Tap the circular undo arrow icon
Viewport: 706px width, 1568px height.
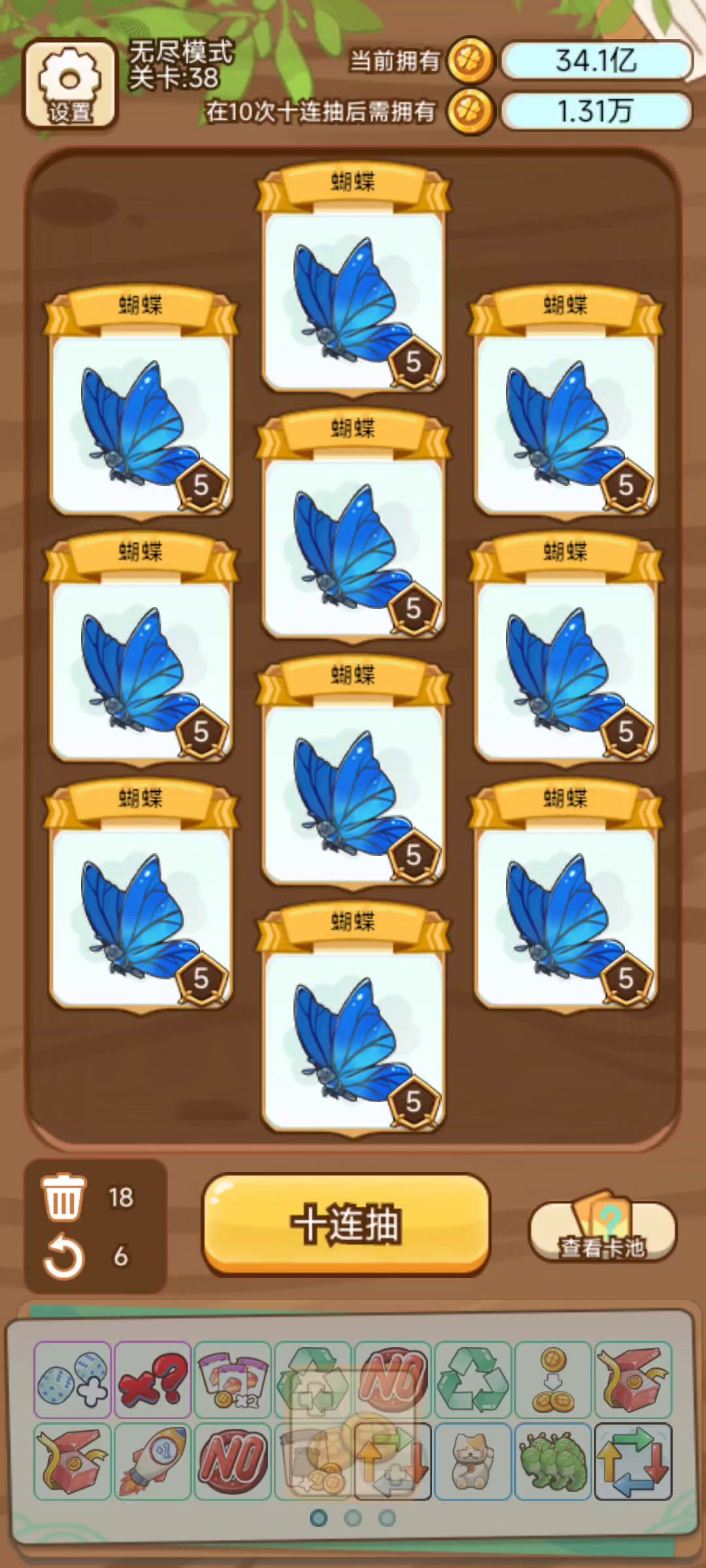click(63, 1256)
